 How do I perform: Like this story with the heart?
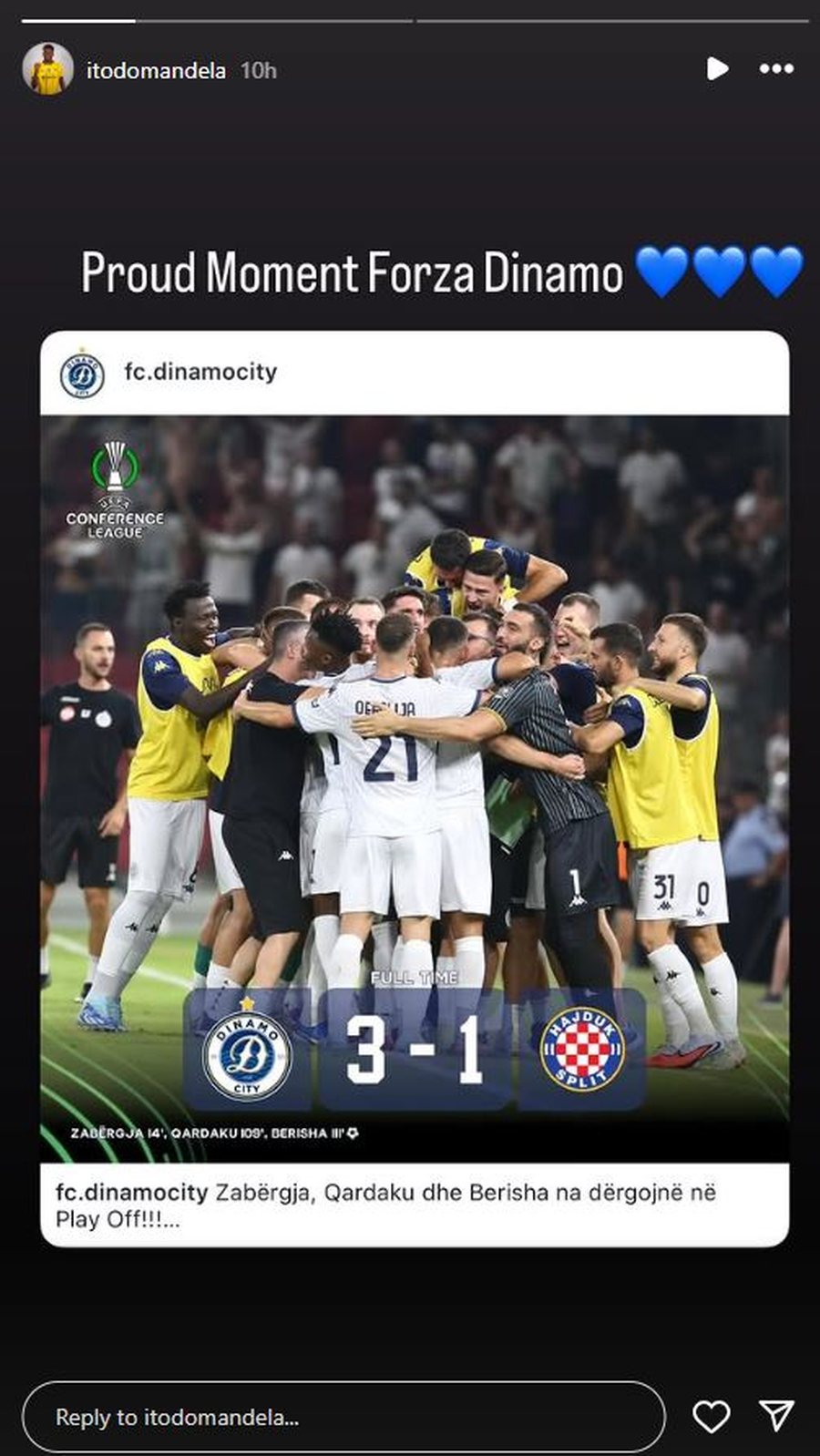(711, 1416)
